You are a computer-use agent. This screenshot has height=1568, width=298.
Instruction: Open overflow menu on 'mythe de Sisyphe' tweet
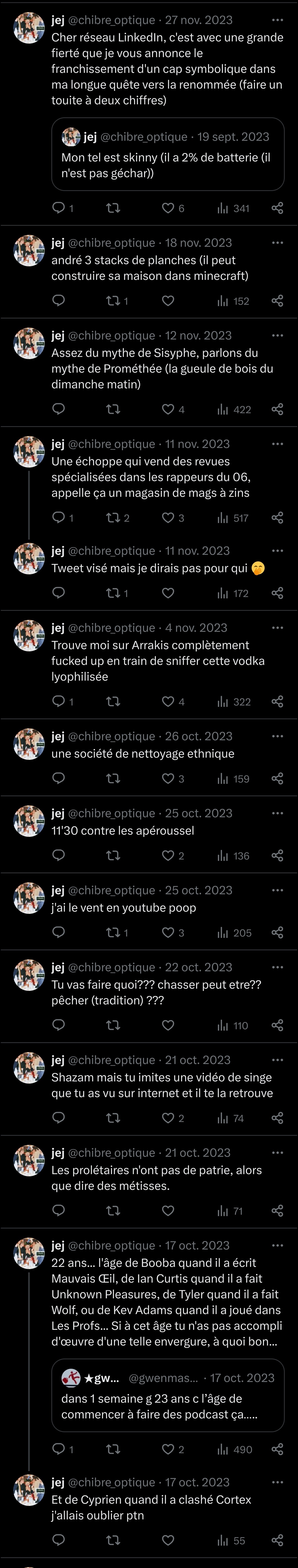[278, 335]
